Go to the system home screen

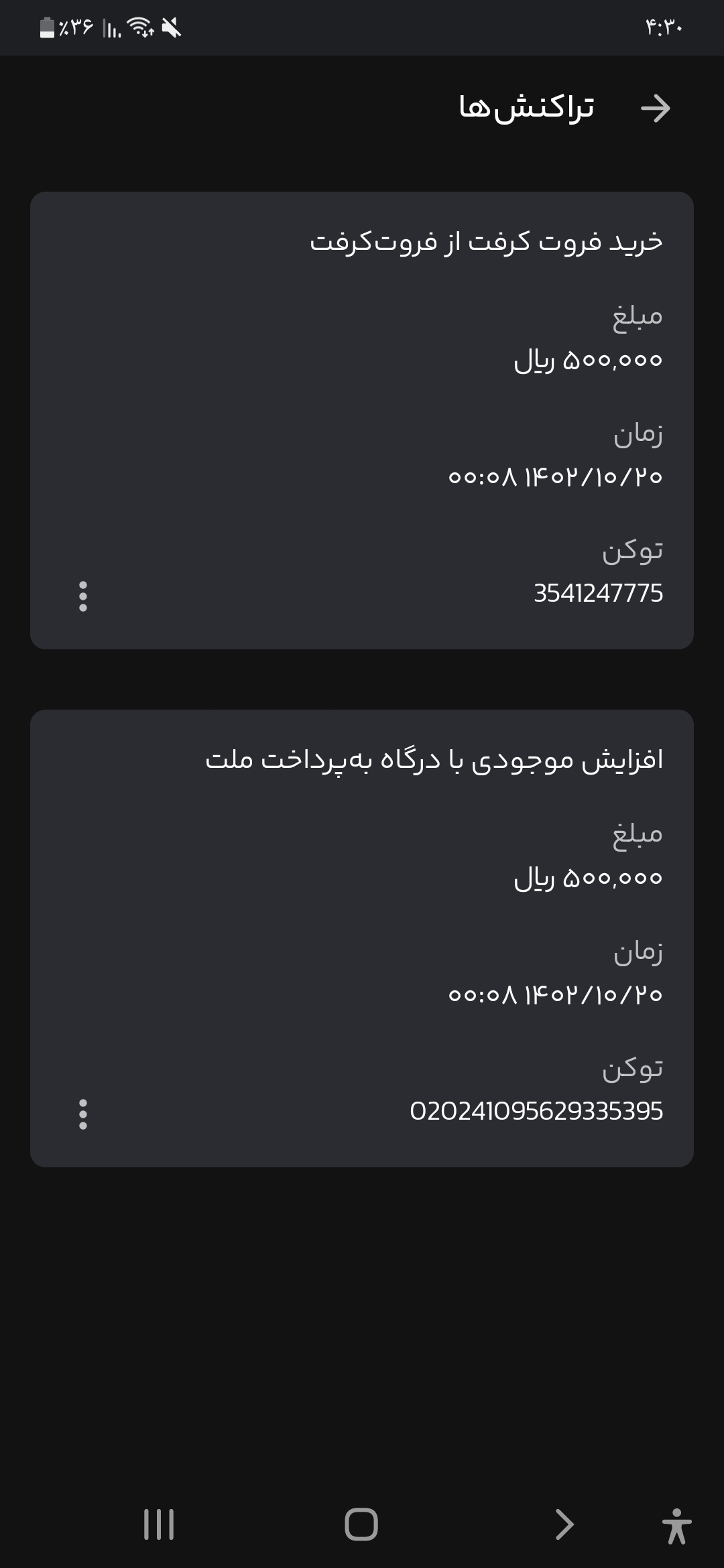tap(361, 1524)
